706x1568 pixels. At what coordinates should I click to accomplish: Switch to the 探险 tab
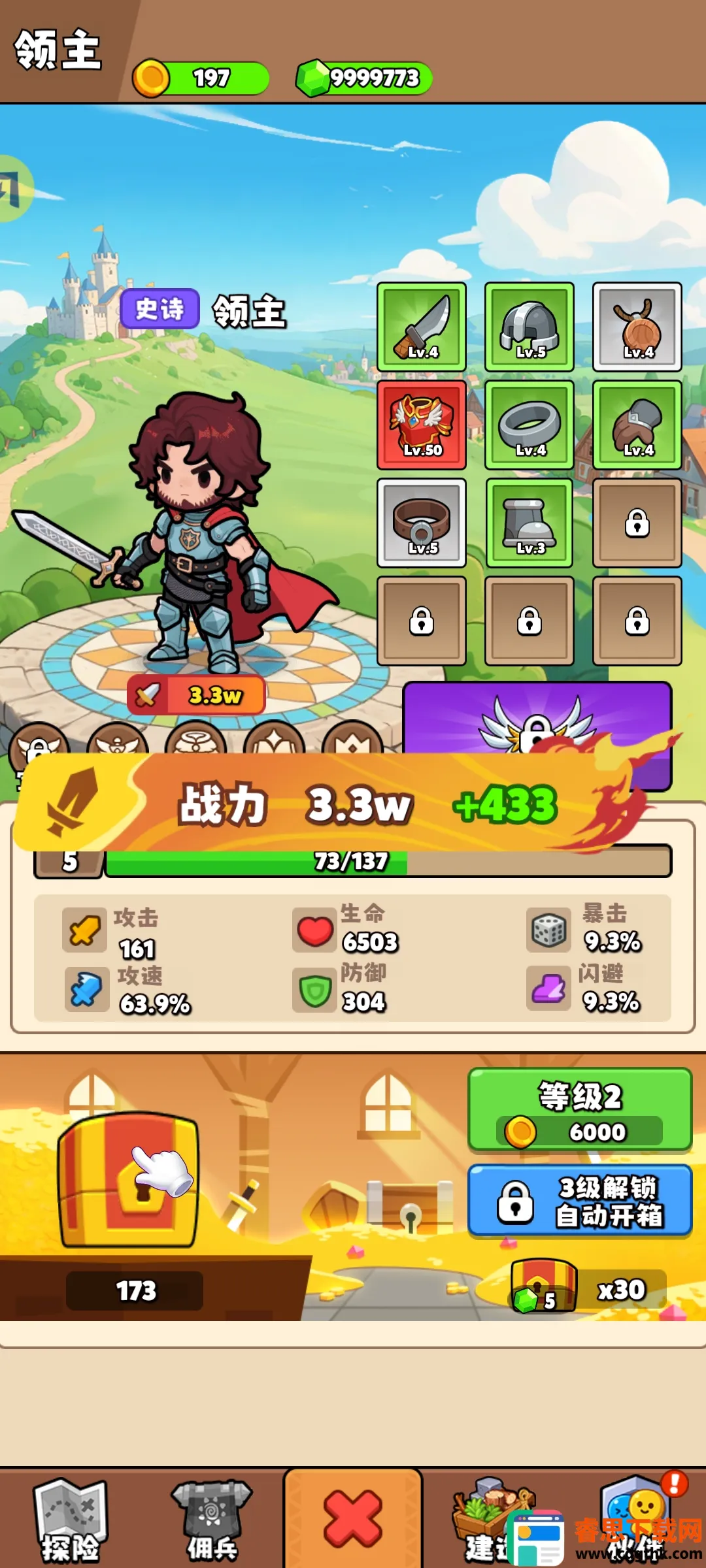click(70, 1519)
